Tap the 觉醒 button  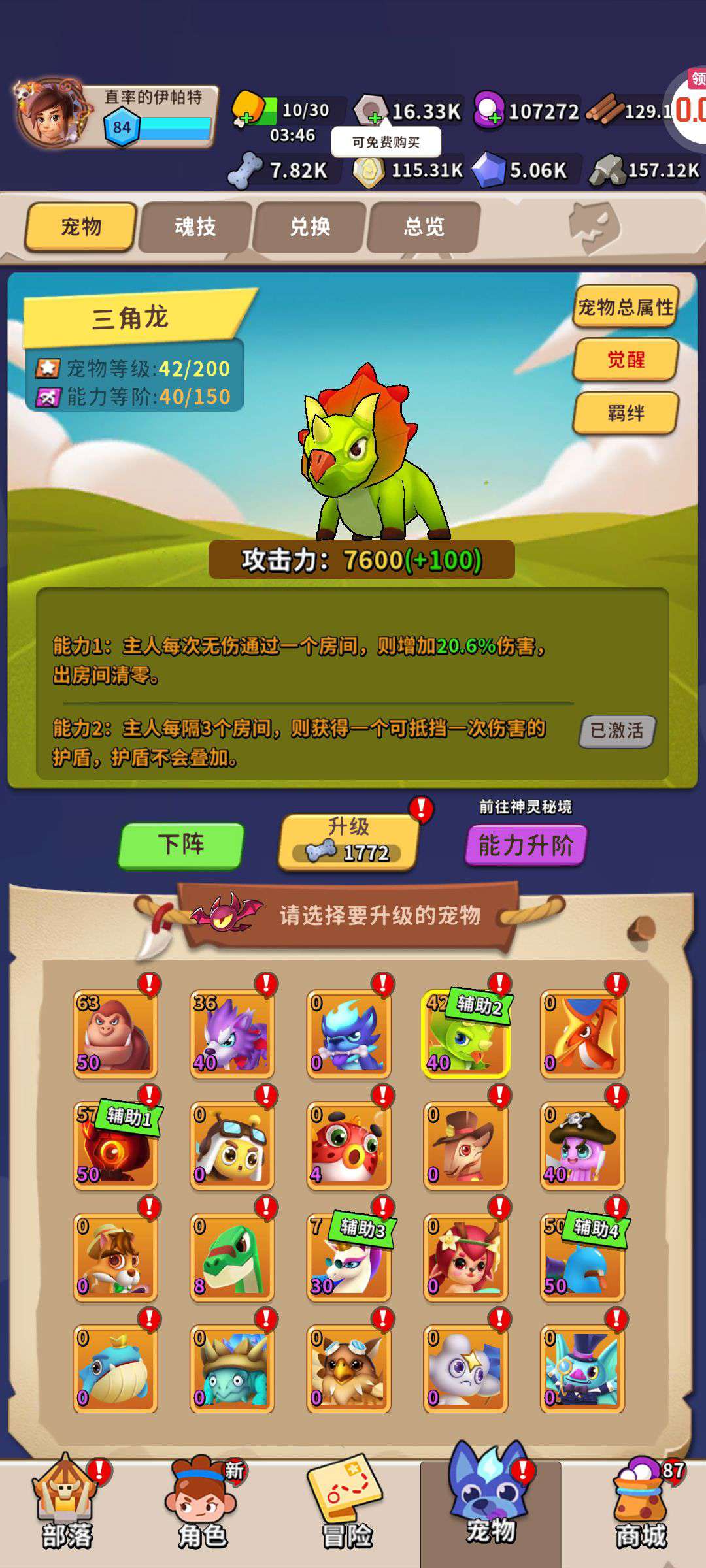coord(626,359)
